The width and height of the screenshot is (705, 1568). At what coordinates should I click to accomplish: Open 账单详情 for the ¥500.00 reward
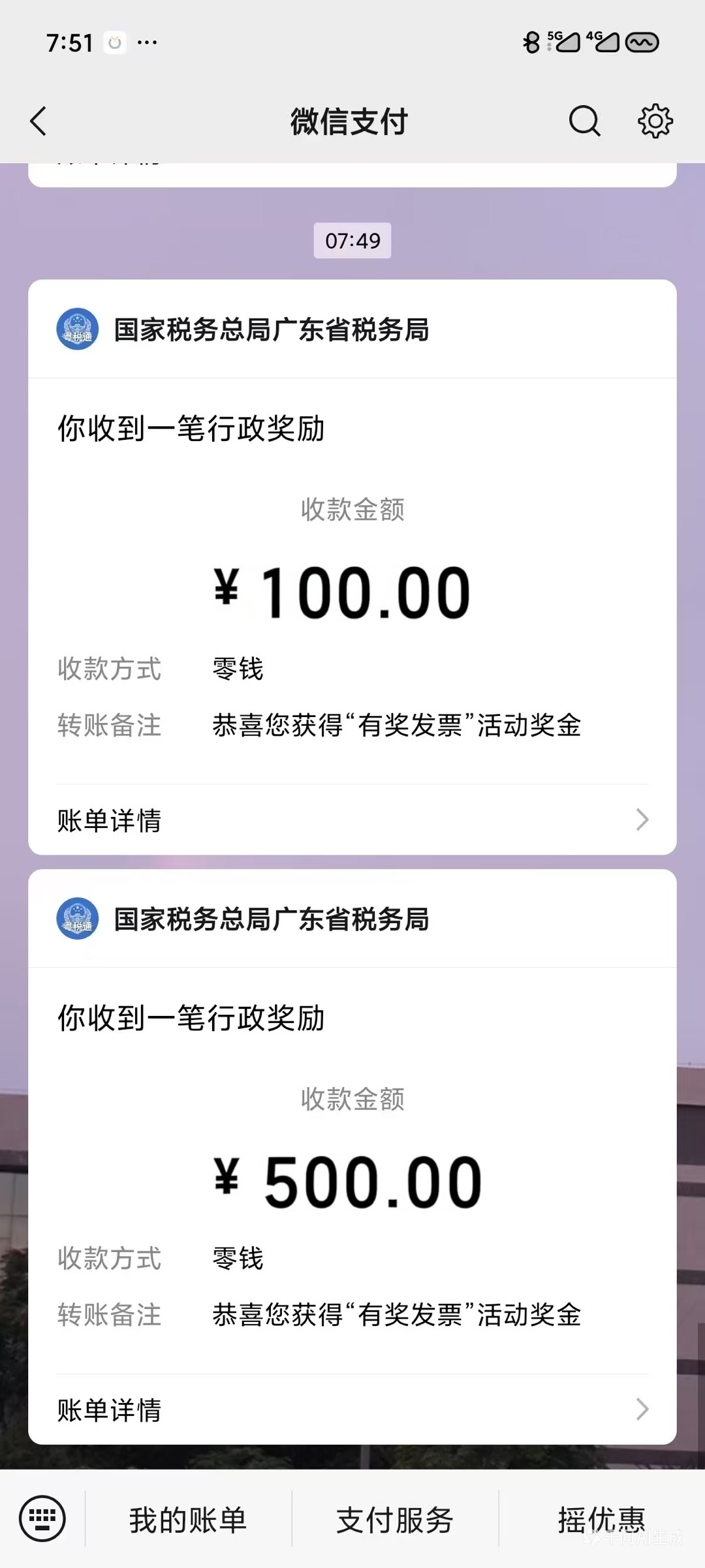[352, 1409]
